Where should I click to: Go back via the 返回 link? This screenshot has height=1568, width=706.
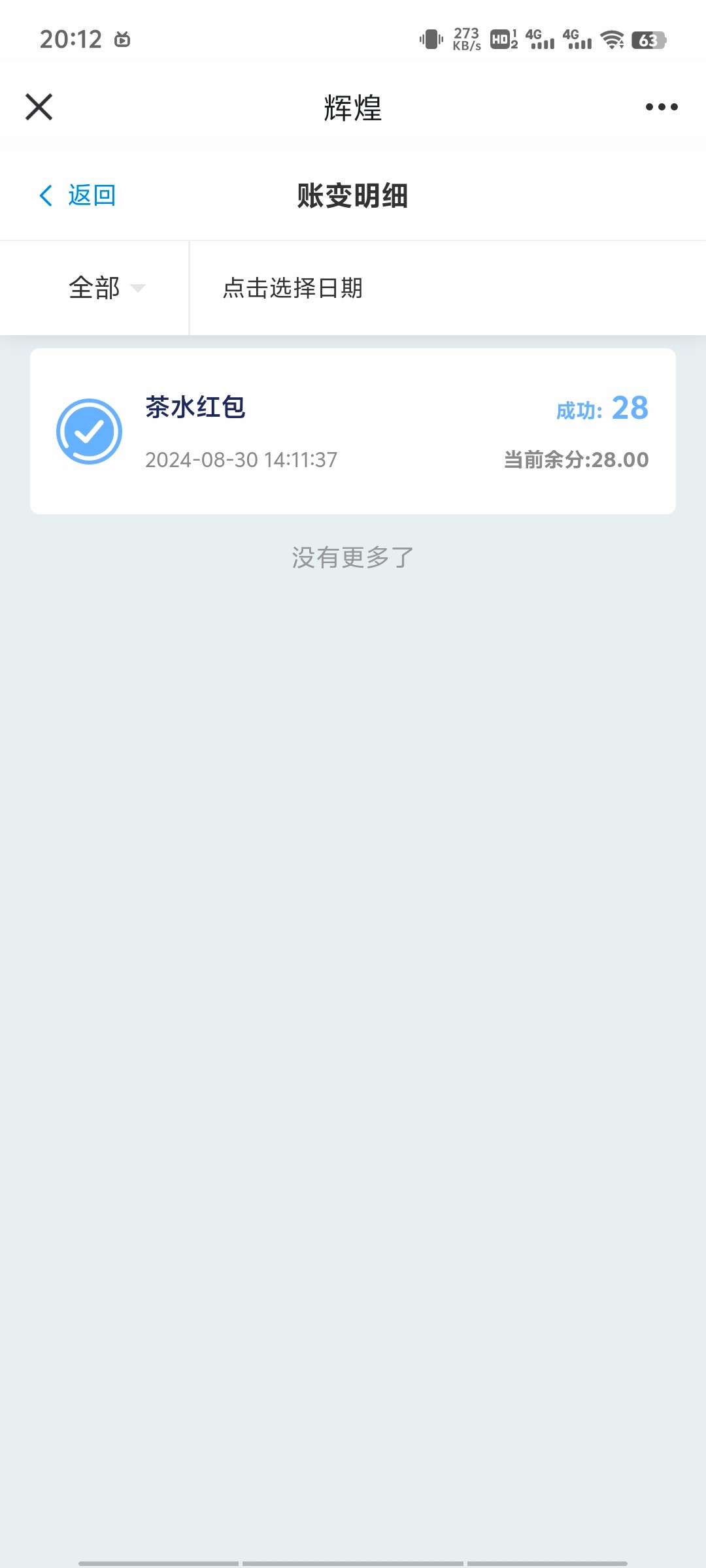[x=78, y=195]
